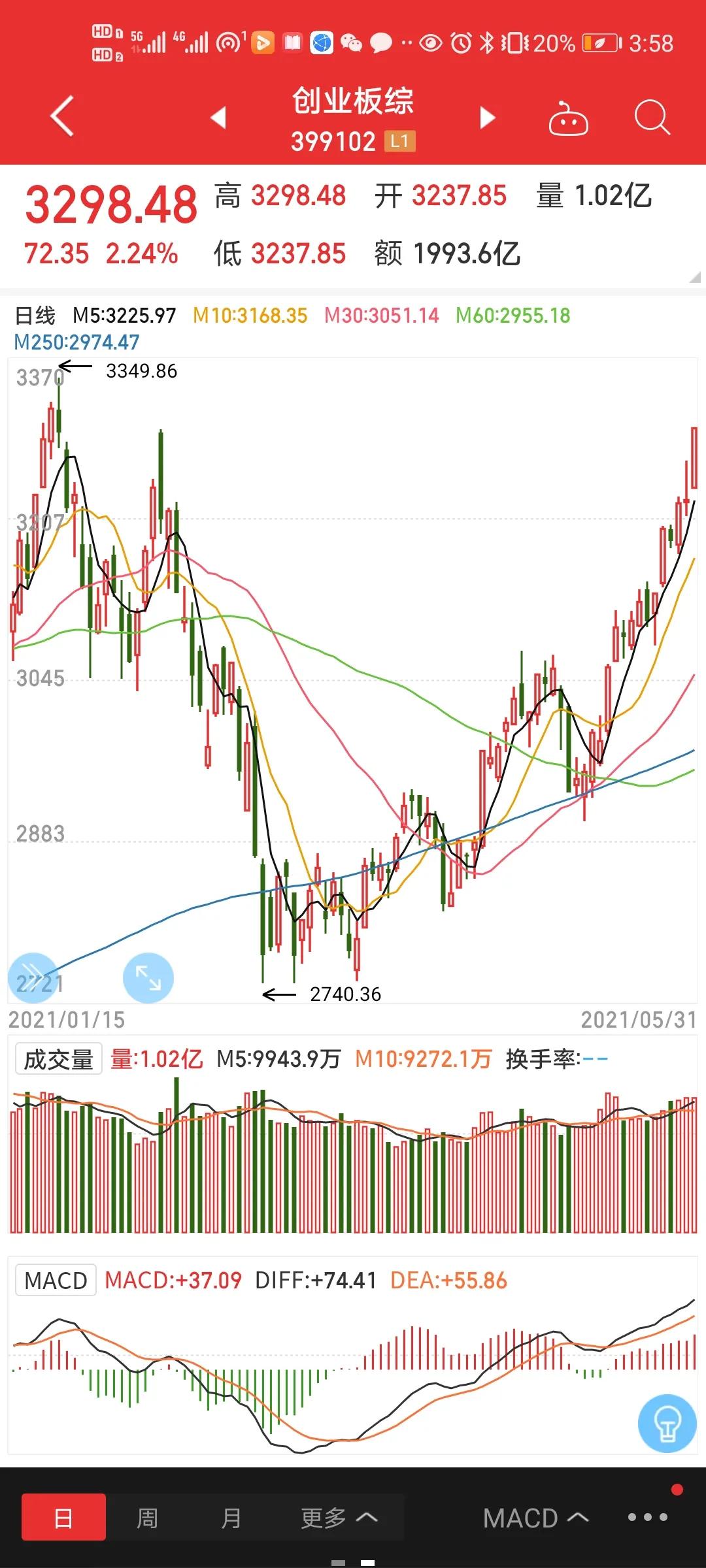Go to previous stock with left arrow beside 创业板综
This screenshot has width=706, height=1568.
(218, 118)
